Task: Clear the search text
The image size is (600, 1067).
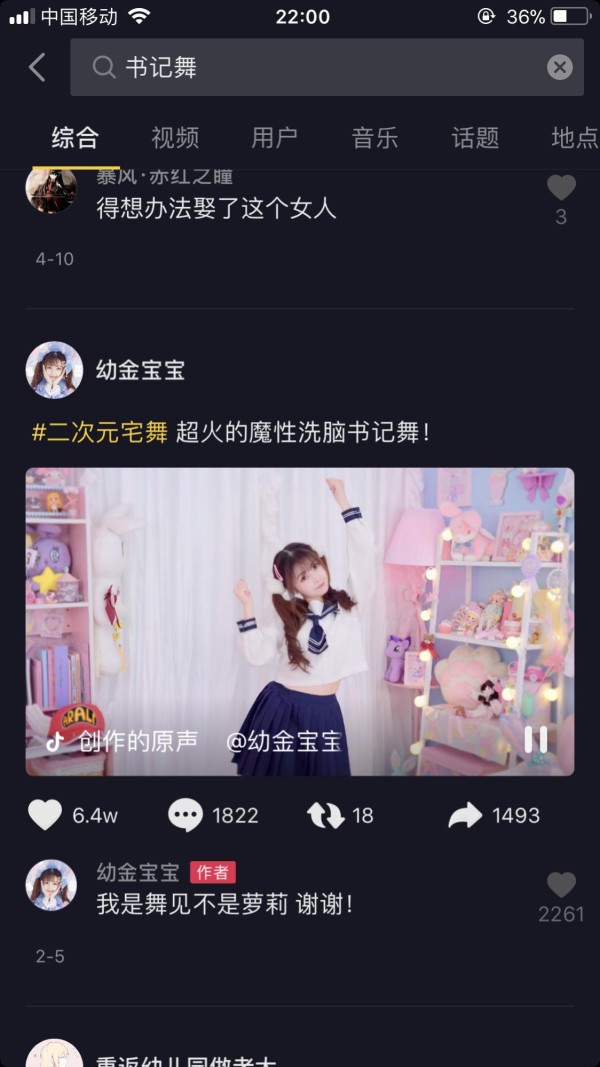Action: [559, 67]
